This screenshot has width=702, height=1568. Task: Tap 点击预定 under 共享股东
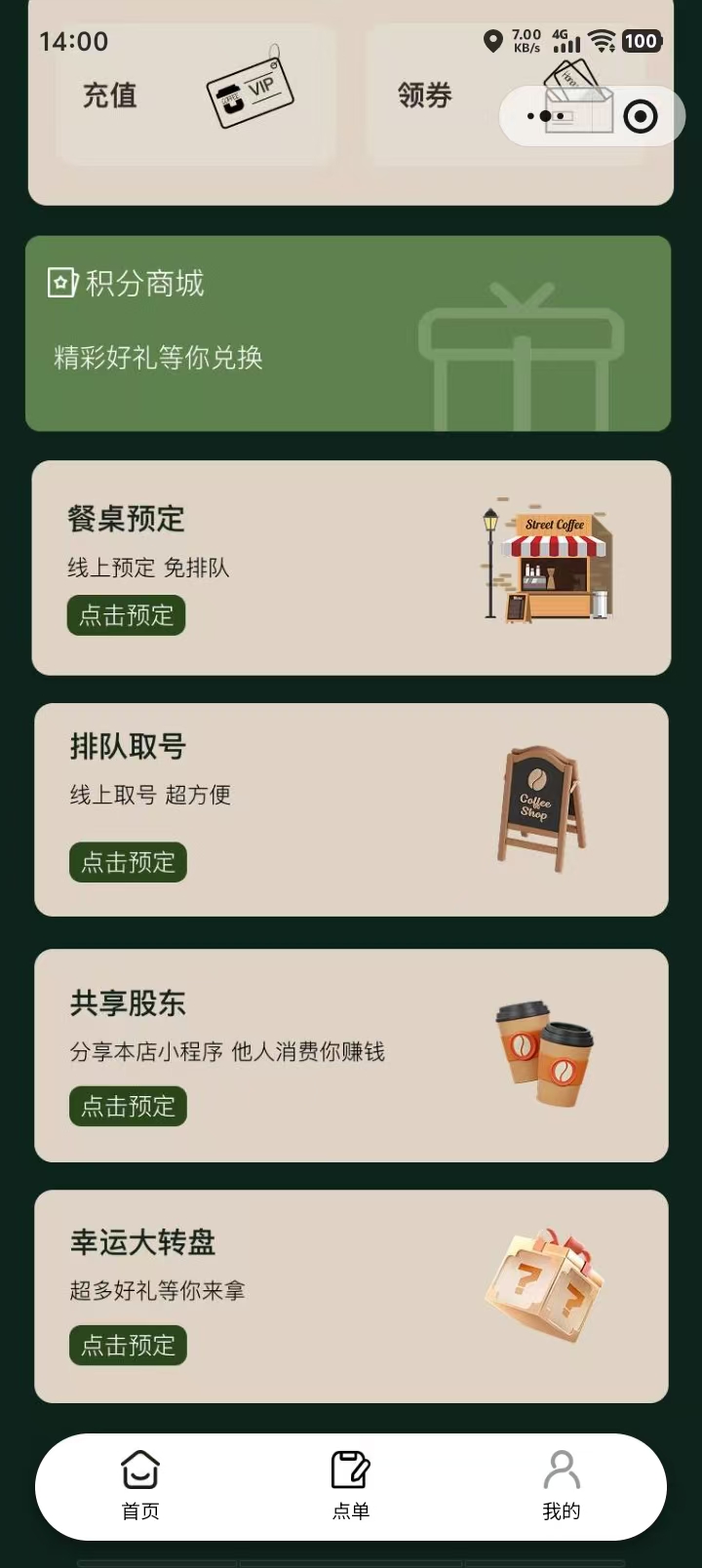(128, 1106)
